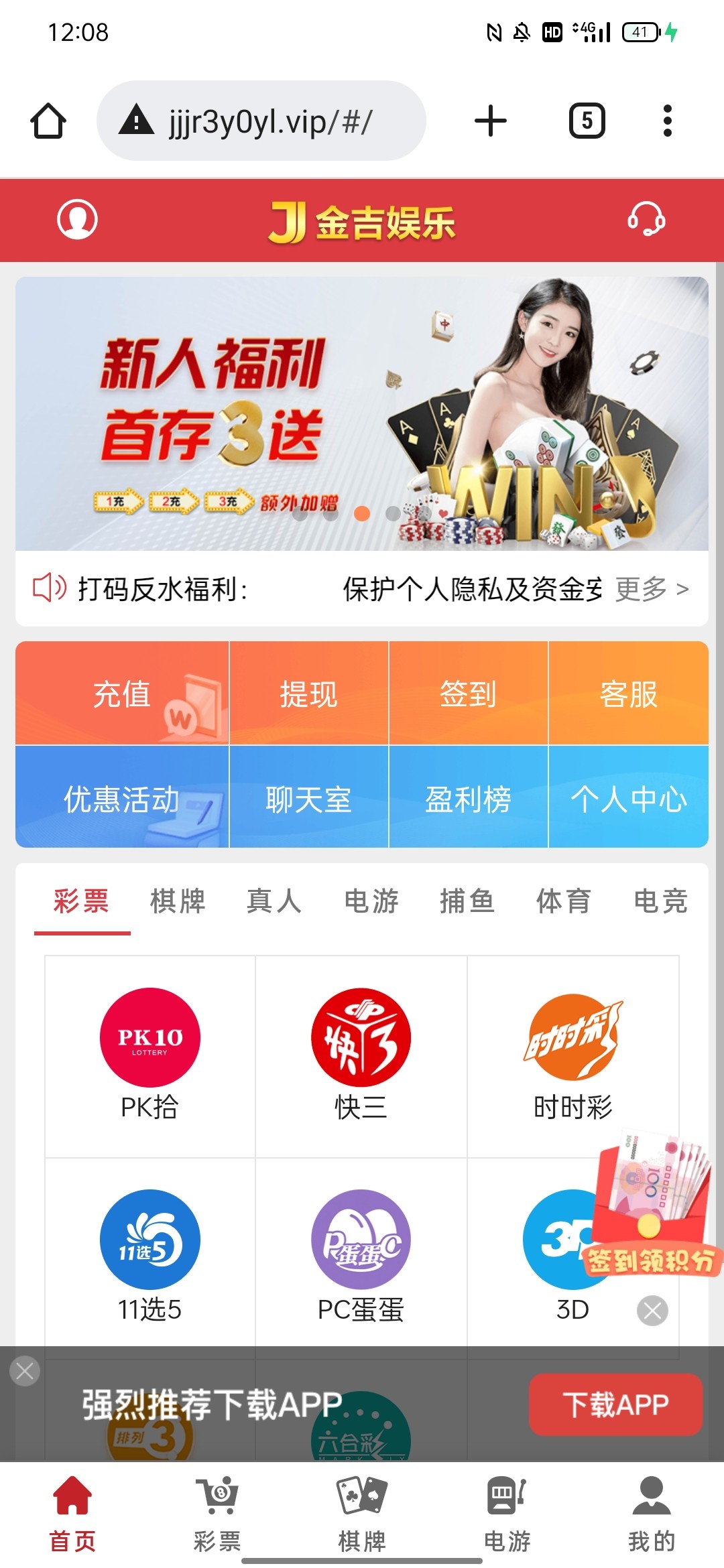Open 个人中心 personal center

pyautogui.click(x=629, y=799)
